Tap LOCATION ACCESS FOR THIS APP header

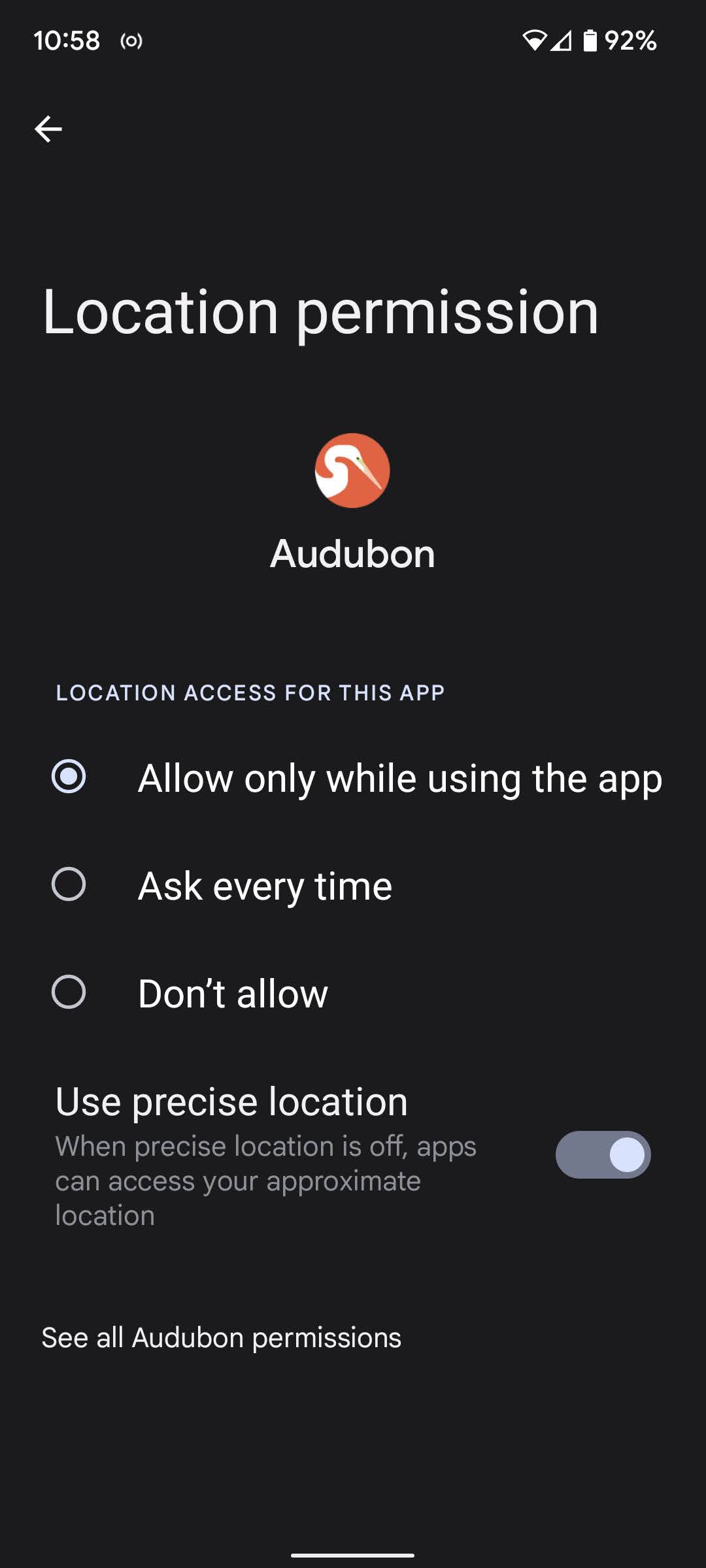[x=250, y=693]
